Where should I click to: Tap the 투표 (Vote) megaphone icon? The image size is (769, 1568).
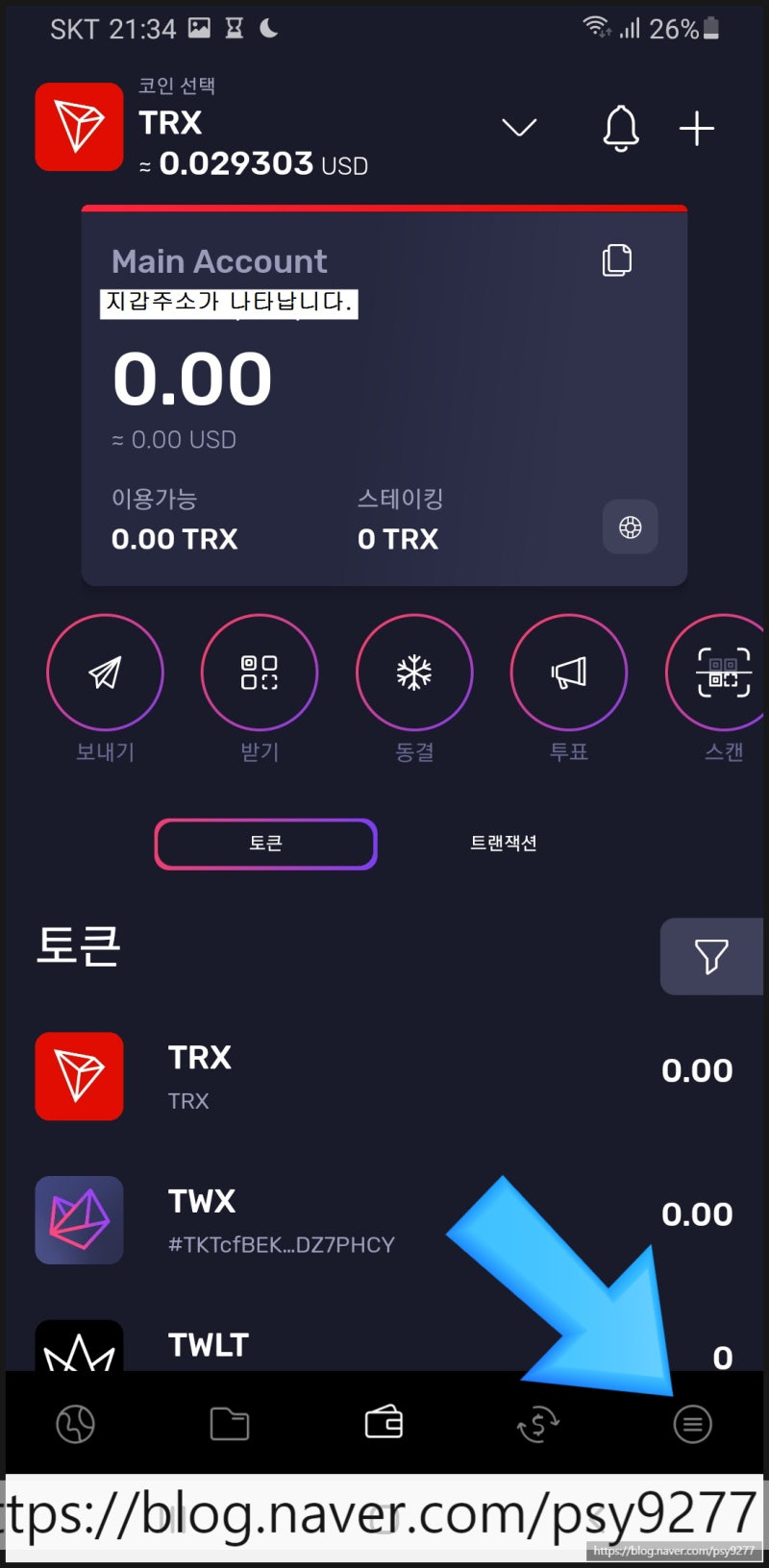(x=569, y=673)
